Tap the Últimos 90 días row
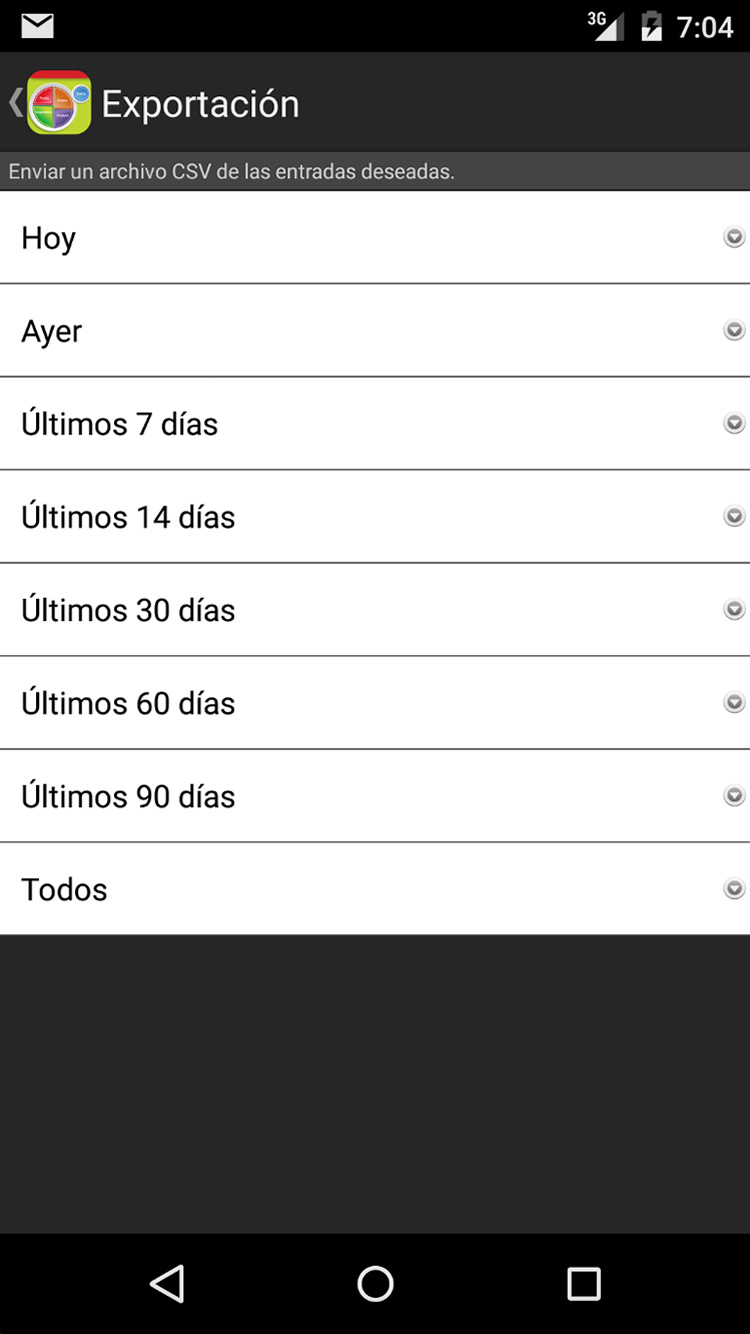750x1334 pixels. [x=375, y=796]
